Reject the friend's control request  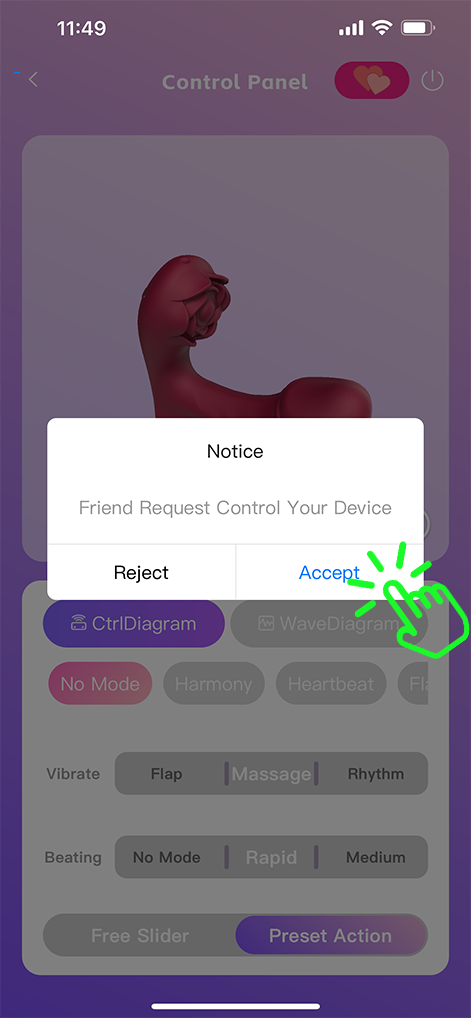(141, 573)
